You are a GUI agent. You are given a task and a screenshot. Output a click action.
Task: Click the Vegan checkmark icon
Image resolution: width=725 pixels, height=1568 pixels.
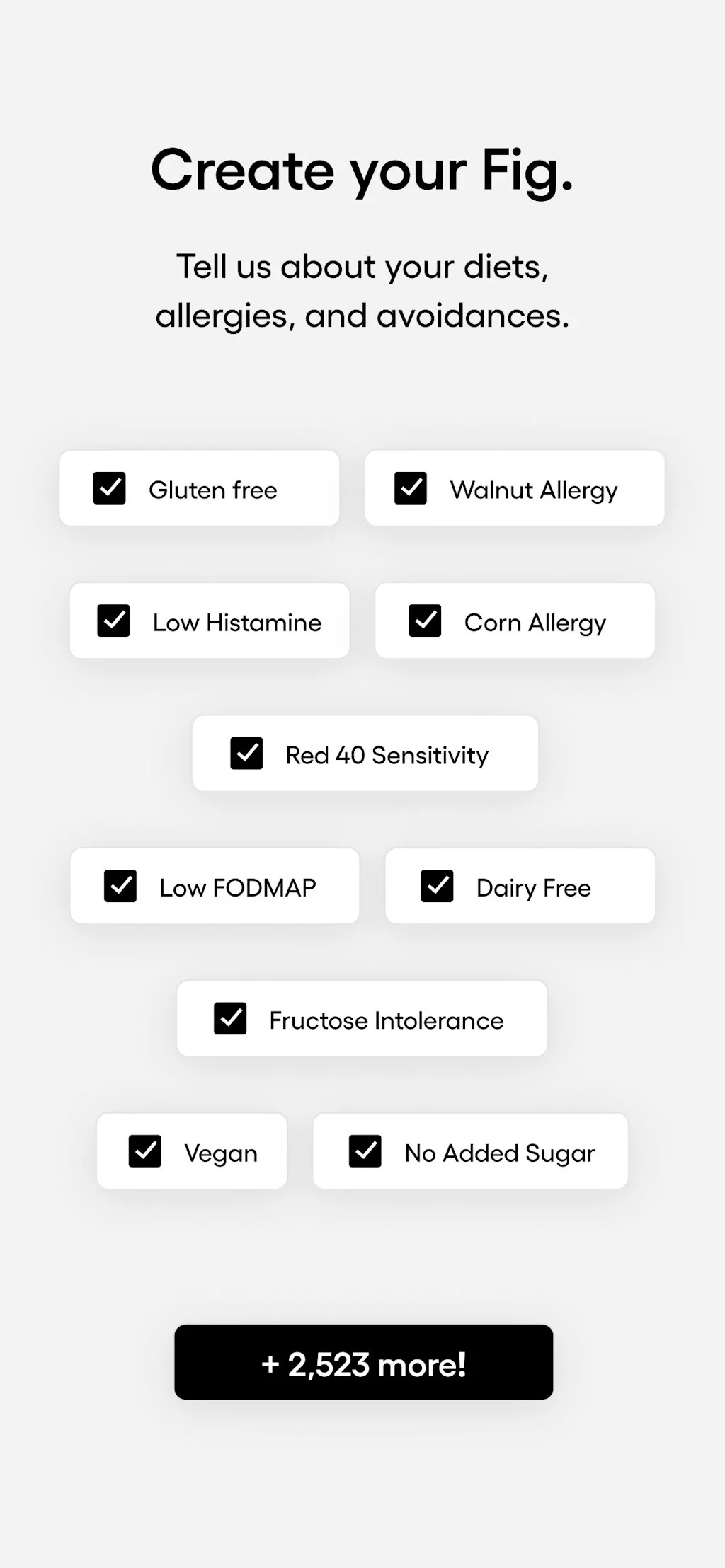click(146, 1151)
